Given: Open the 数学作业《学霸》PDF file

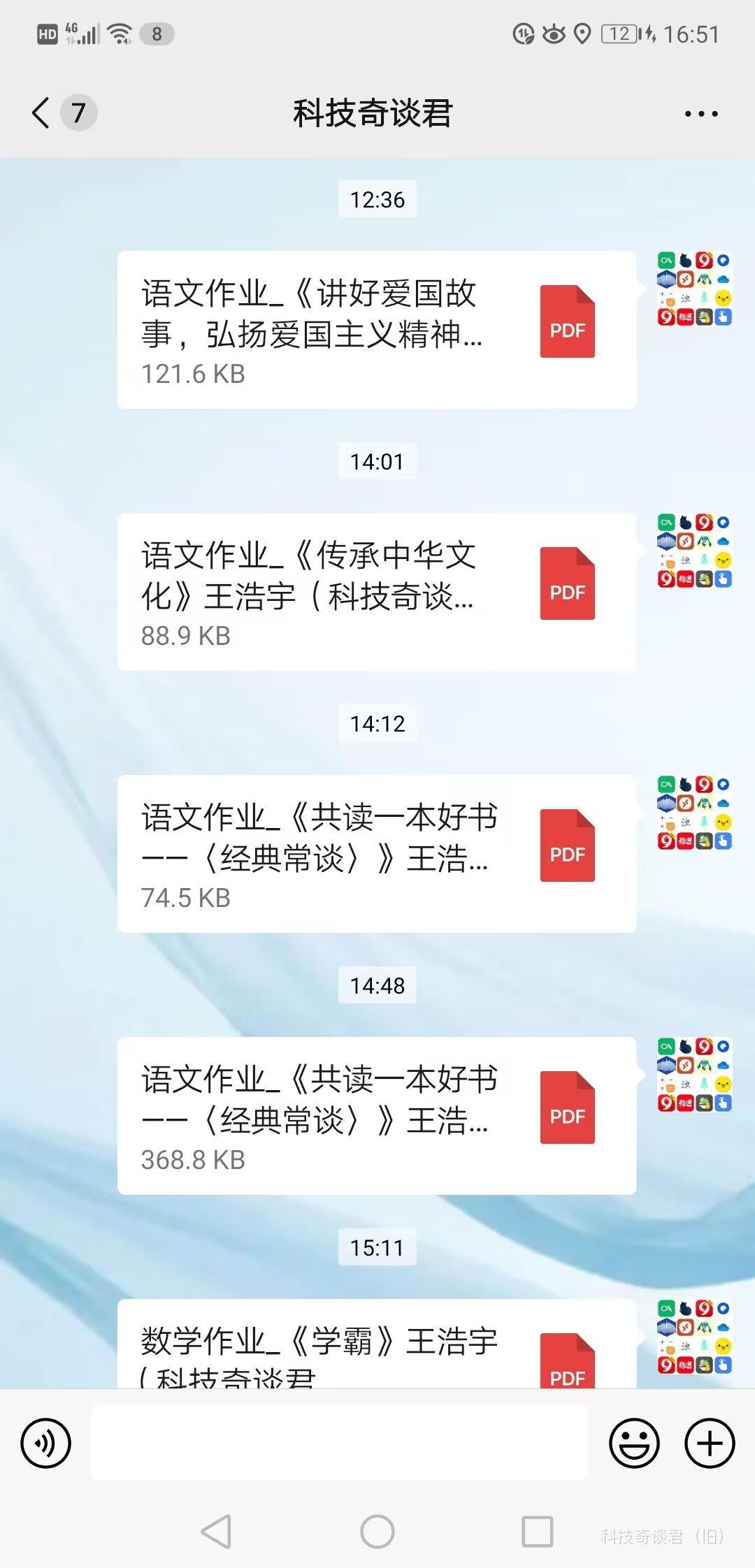Looking at the screenshot, I should pos(376,1349).
